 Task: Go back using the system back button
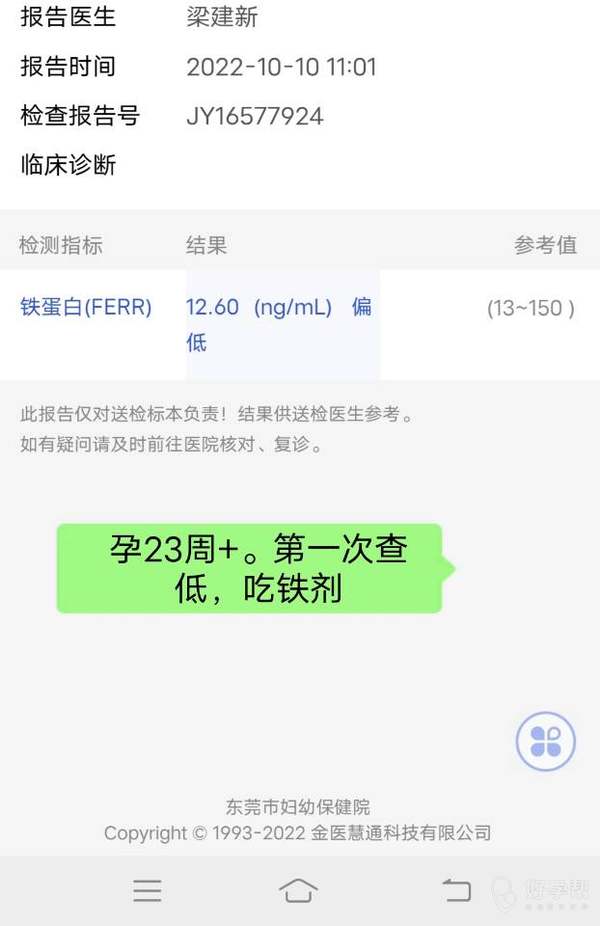(456, 889)
